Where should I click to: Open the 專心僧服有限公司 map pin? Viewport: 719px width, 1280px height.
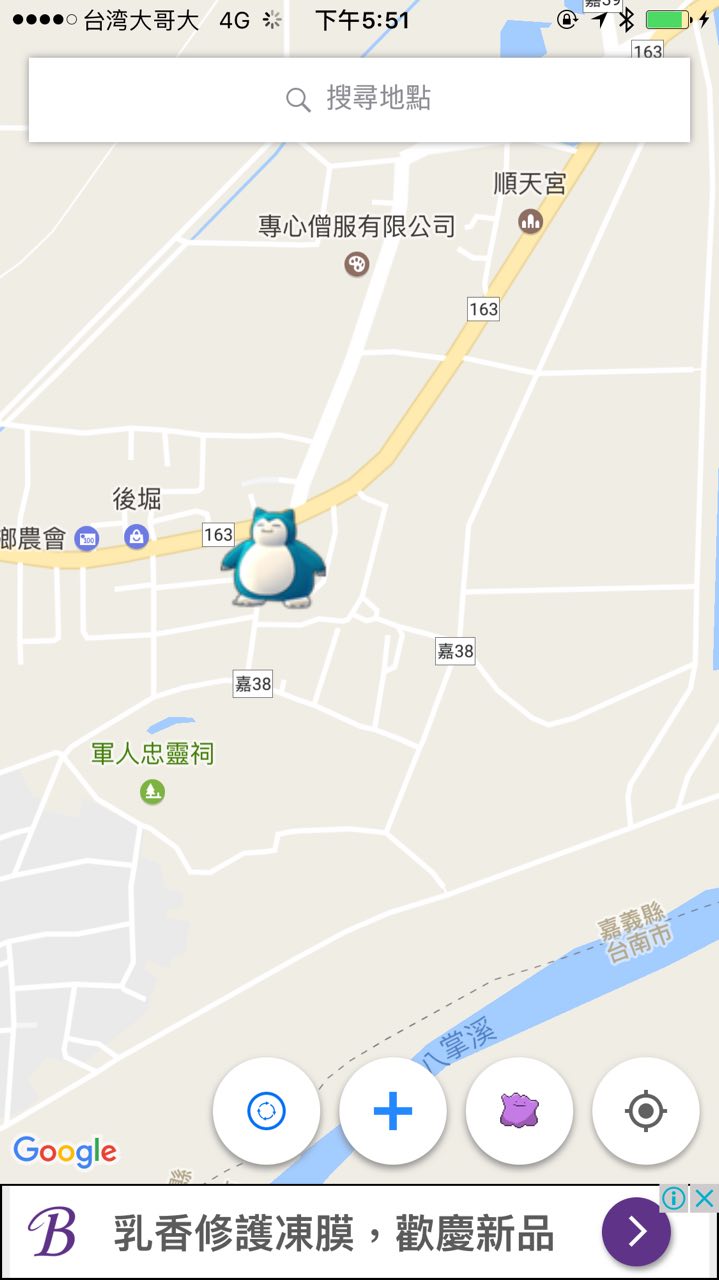[356, 264]
